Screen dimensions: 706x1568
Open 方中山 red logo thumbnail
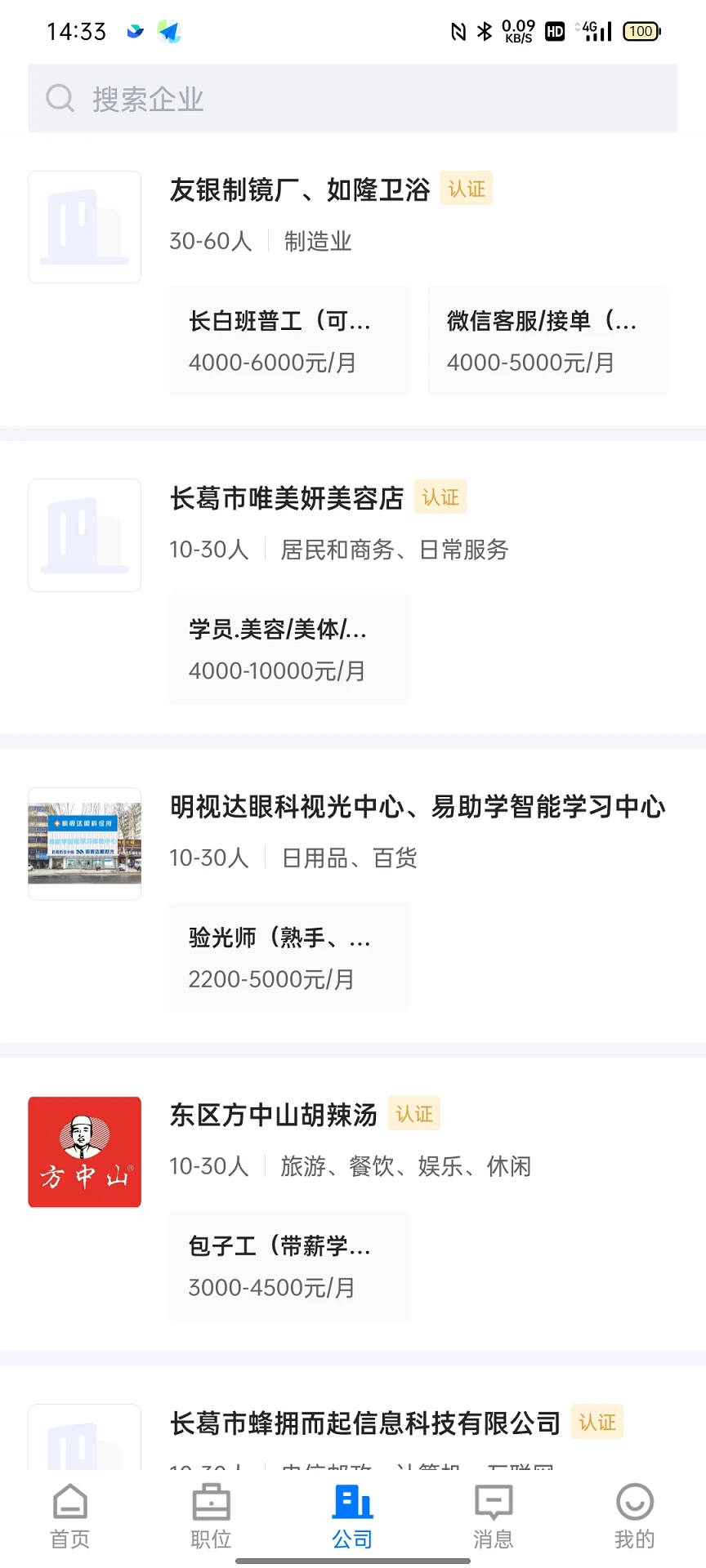[x=84, y=1151]
